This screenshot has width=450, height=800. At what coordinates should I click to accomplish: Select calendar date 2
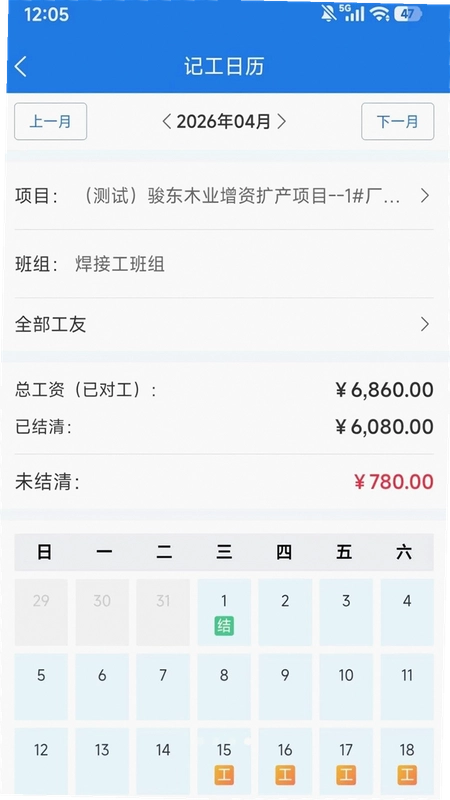click(285, 612)
